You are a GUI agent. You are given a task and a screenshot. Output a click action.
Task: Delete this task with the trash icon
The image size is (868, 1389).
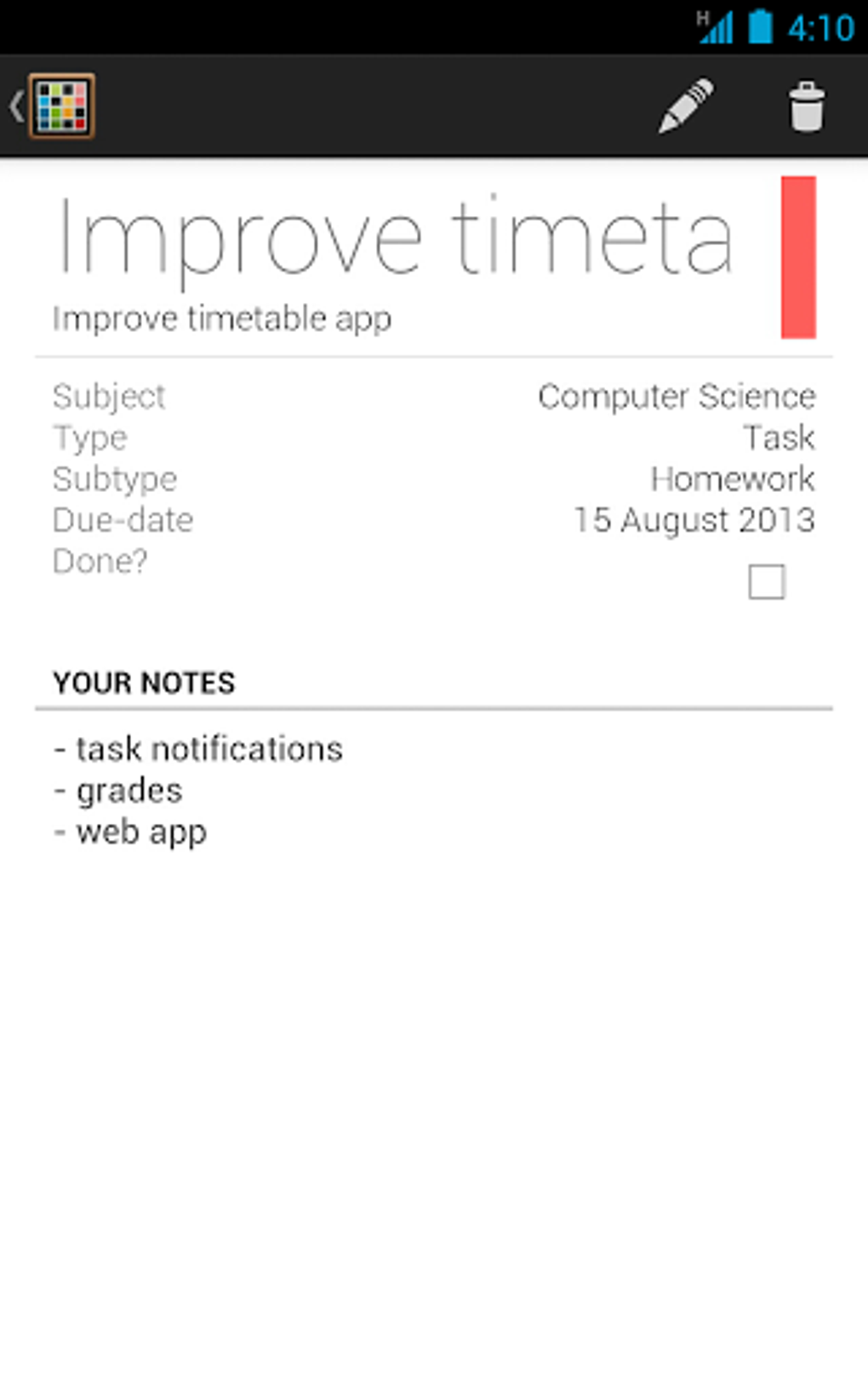click(806, 106)
